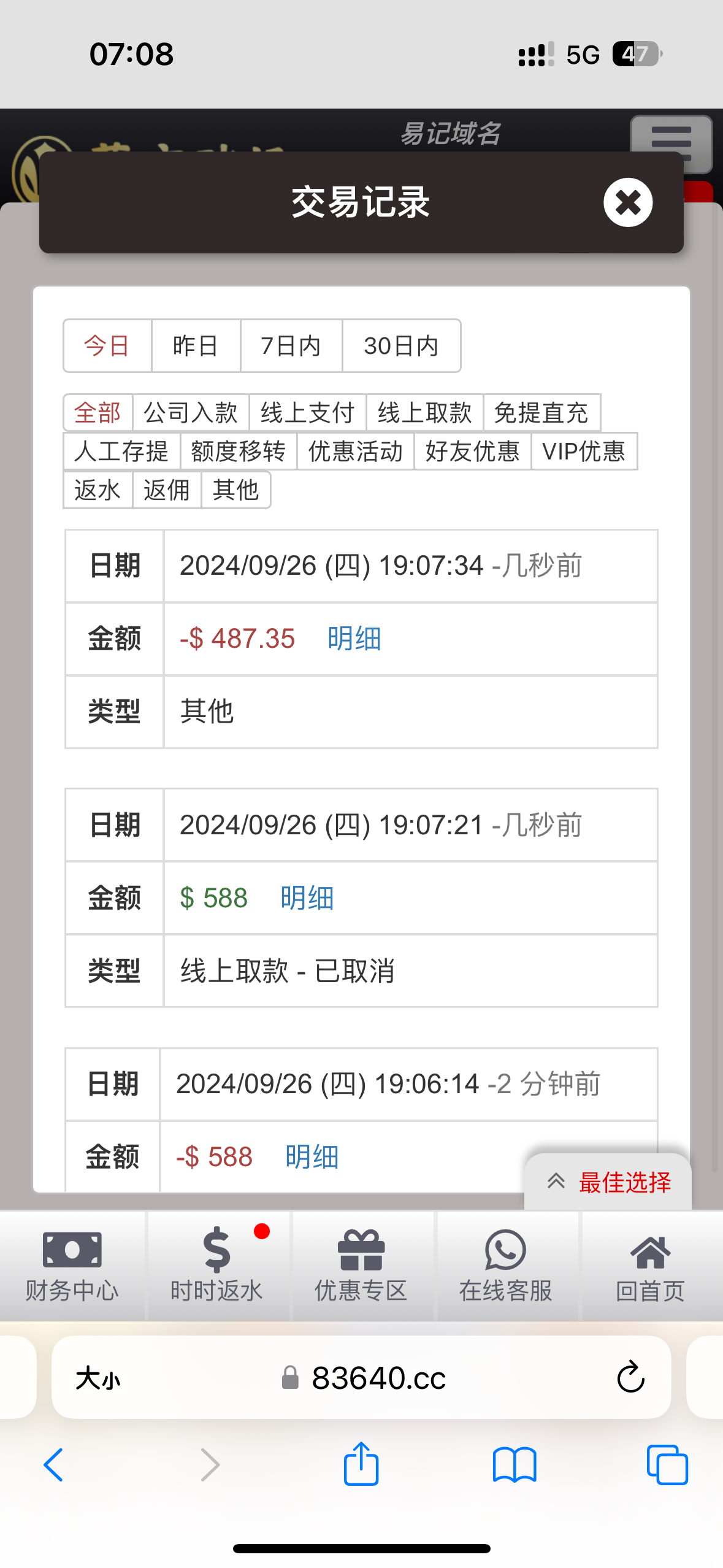Choose the VIP优惠 filter
The height and width of the screenshot is (1568, 723).
coord(583,452)
